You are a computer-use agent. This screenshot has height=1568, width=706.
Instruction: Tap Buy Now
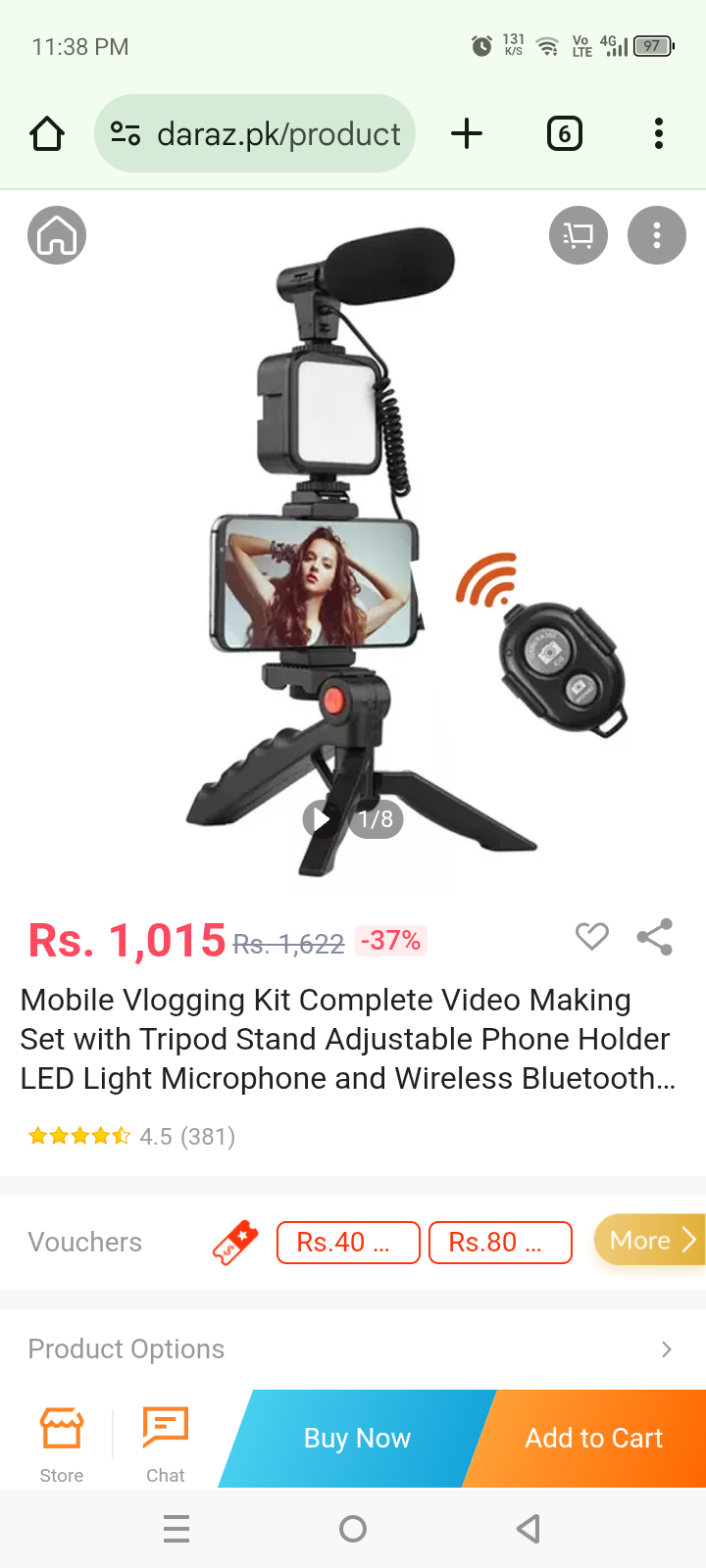point(357,1438)
